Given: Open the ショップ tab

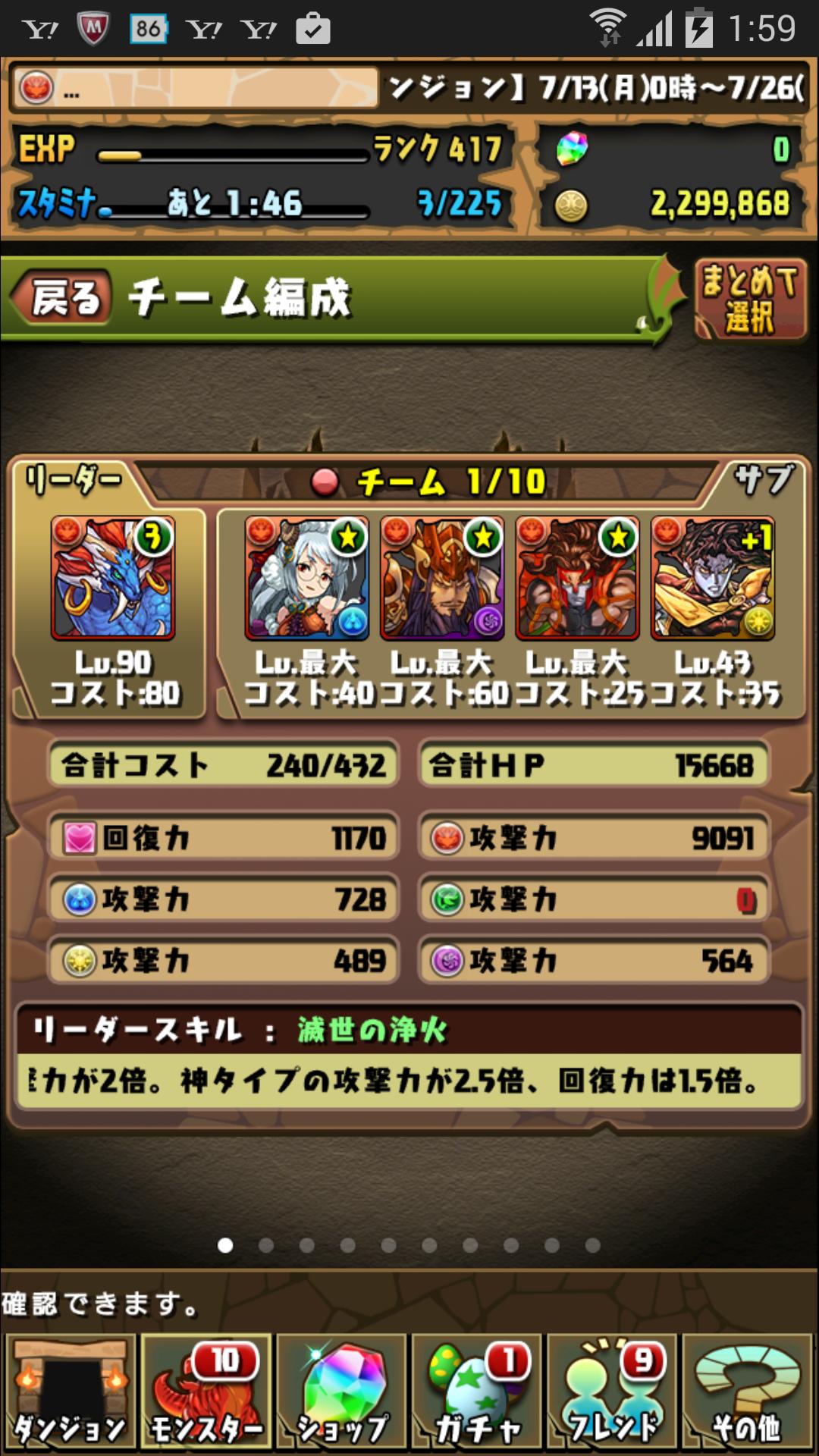Looking at the screenshot, I should 341,1392.
